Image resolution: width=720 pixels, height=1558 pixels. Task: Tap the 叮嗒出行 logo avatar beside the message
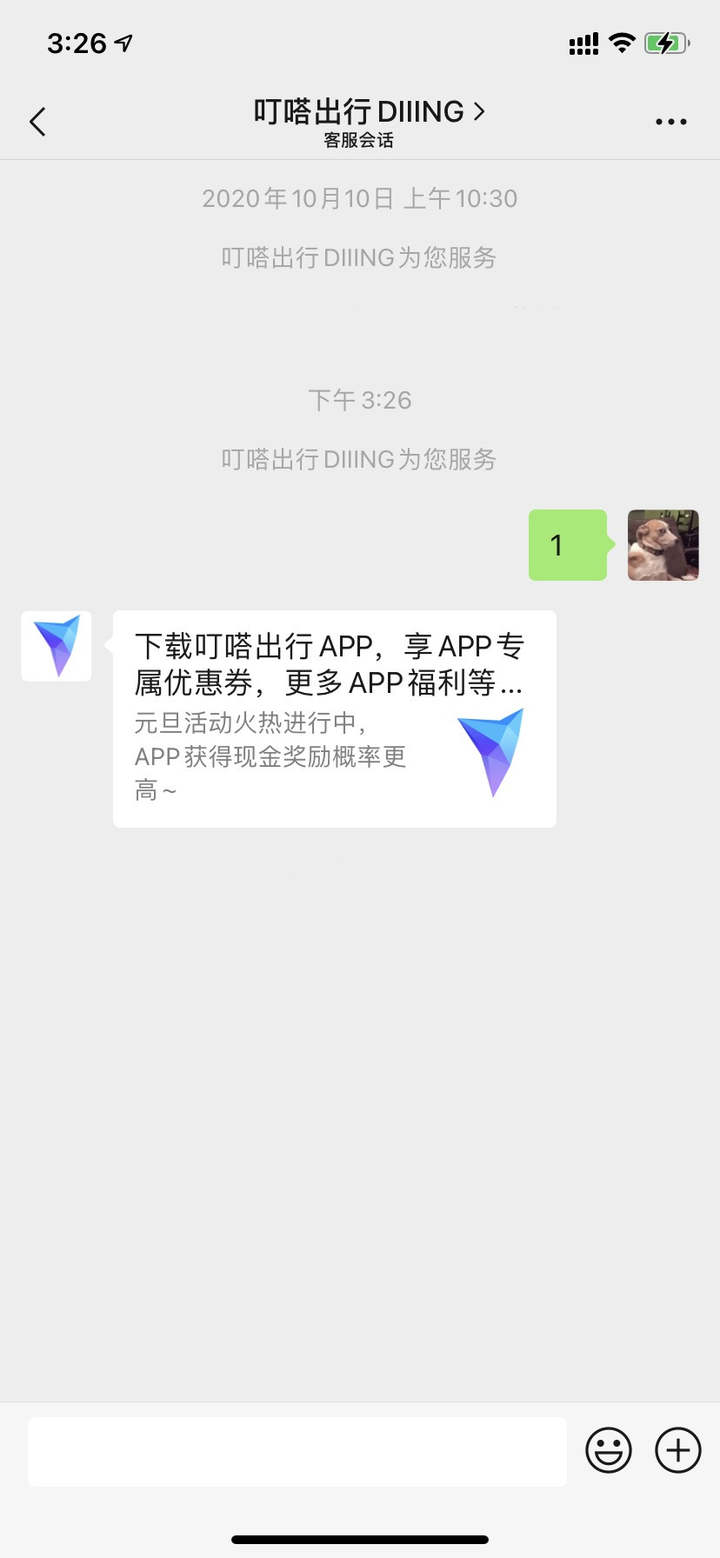pos(56,646)
